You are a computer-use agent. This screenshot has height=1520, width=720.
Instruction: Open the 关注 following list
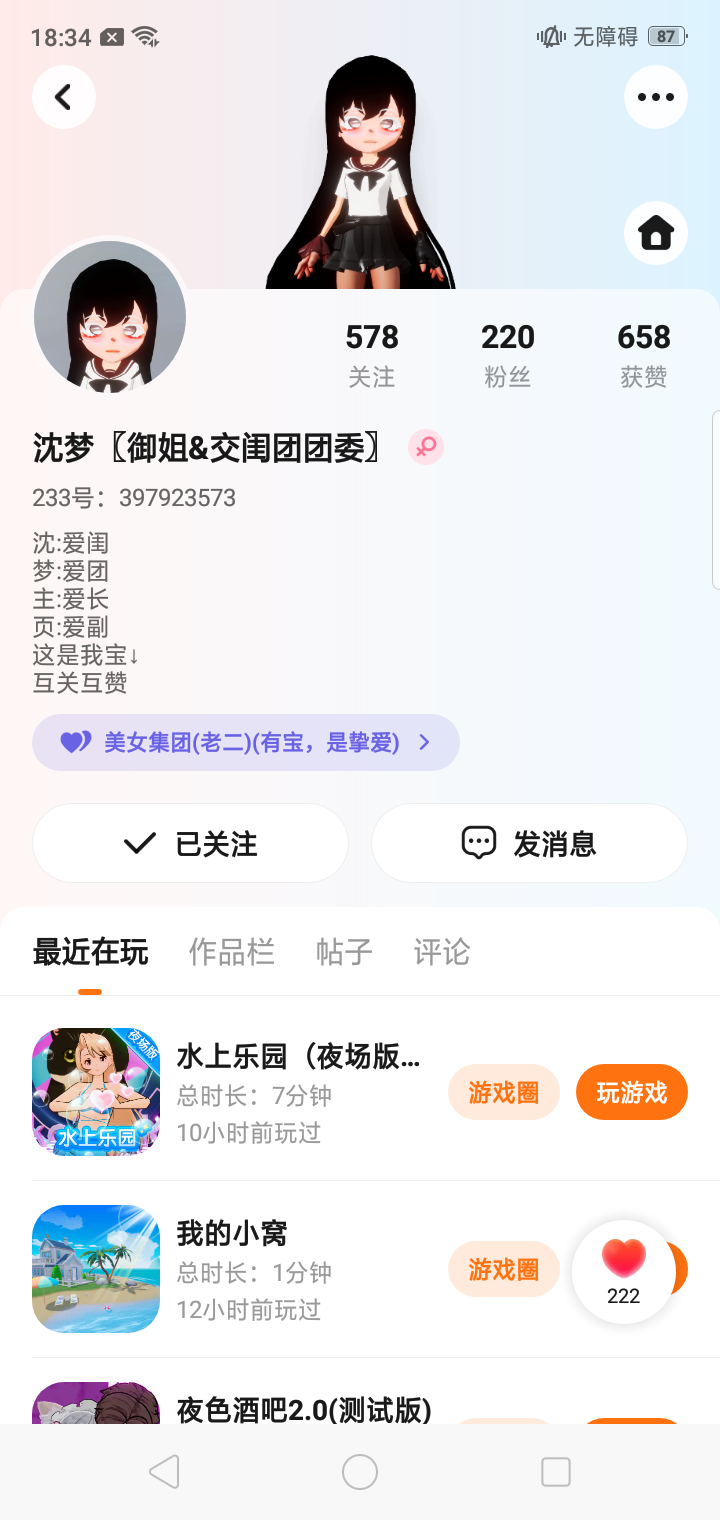click(x=372, y=354)
